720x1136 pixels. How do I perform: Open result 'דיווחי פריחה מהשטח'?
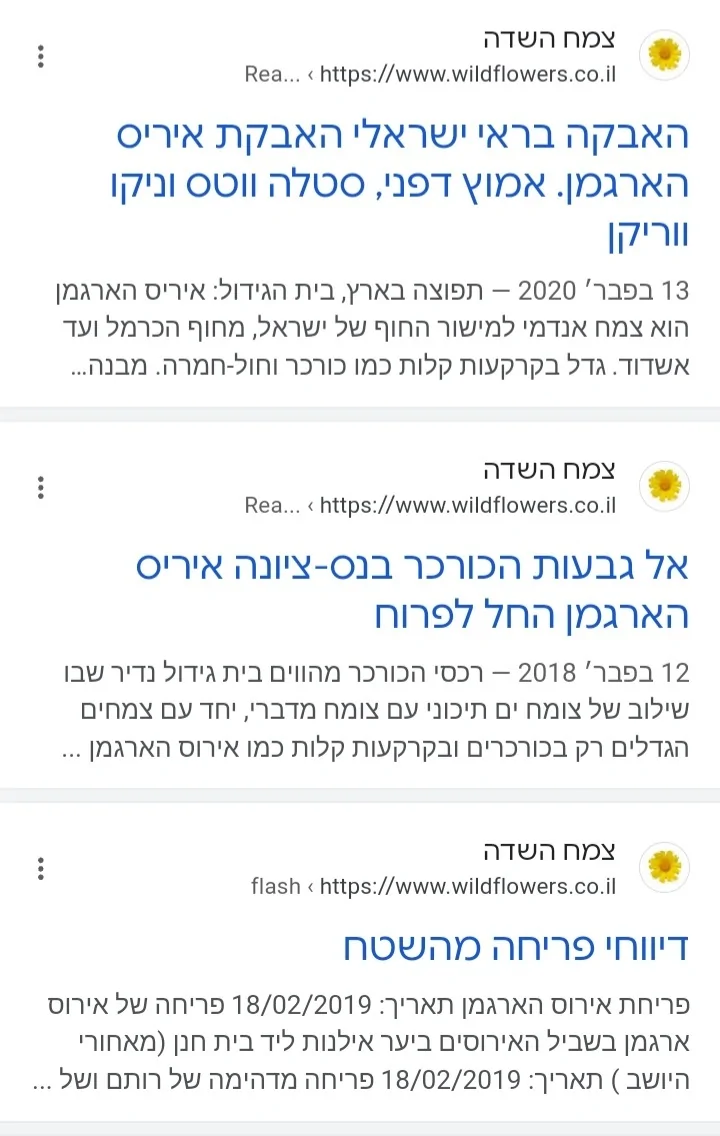pyautogui.click(x=516, y=945)
